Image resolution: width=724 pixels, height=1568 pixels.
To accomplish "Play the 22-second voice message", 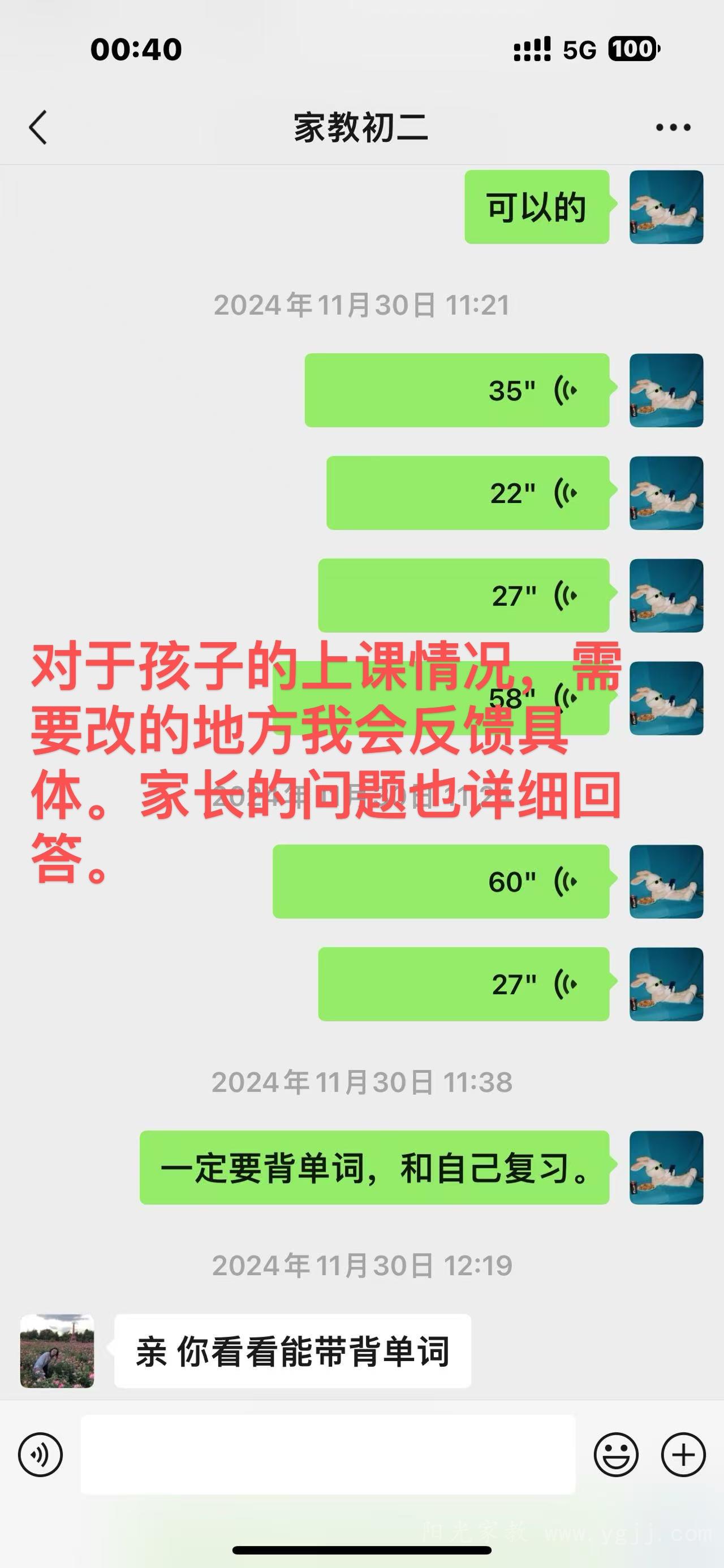I will [x=468, y=493].
